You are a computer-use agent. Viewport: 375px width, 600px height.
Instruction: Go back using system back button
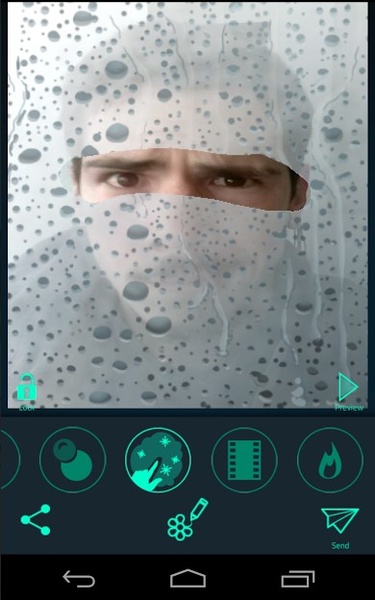tap(79, 578)
